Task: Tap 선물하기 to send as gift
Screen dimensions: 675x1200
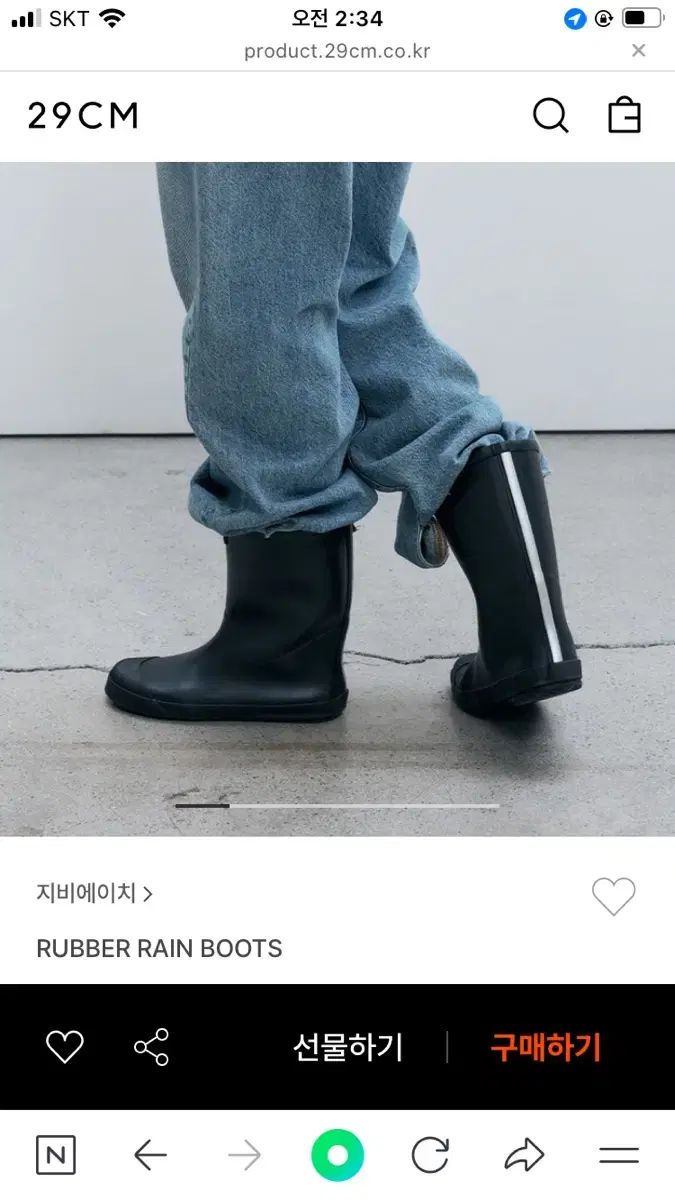Action: click(347, 1047)
